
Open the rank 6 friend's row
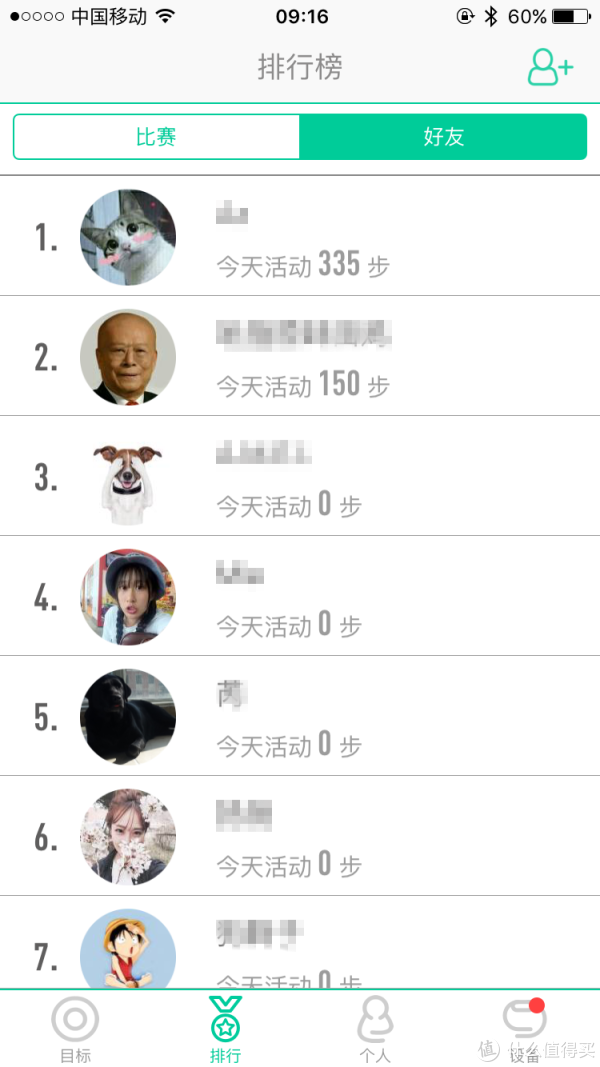[300, 836]
